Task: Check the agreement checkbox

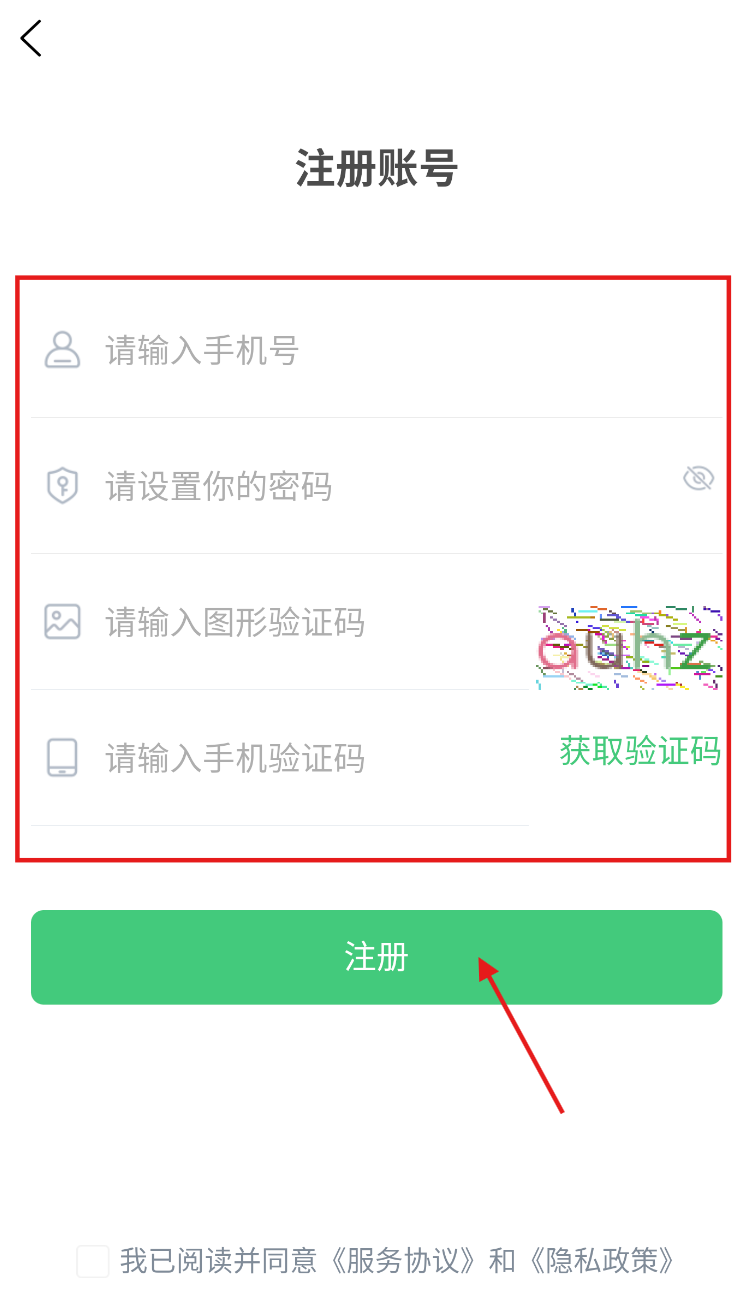Action: (93, 1261)
